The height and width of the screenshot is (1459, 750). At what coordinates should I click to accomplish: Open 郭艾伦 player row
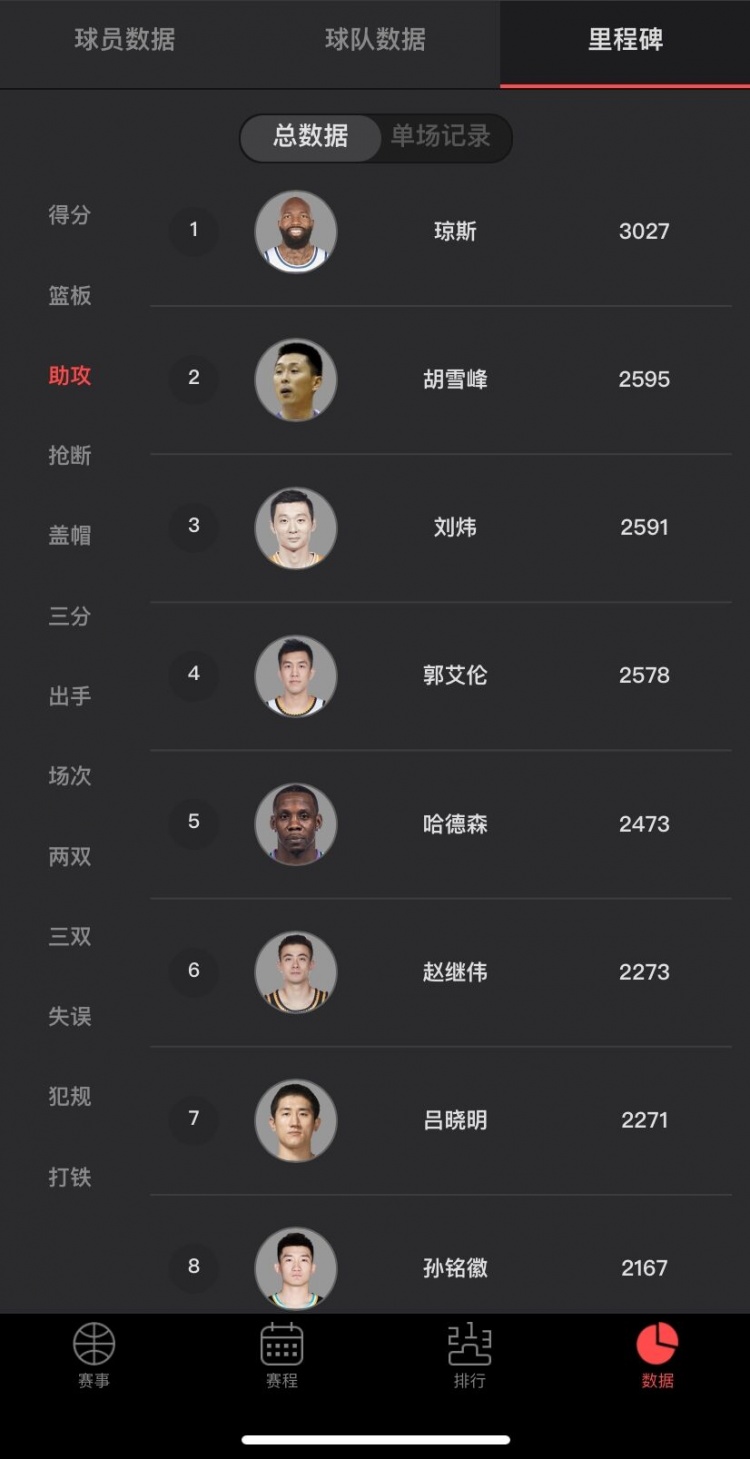click(455, 676)
